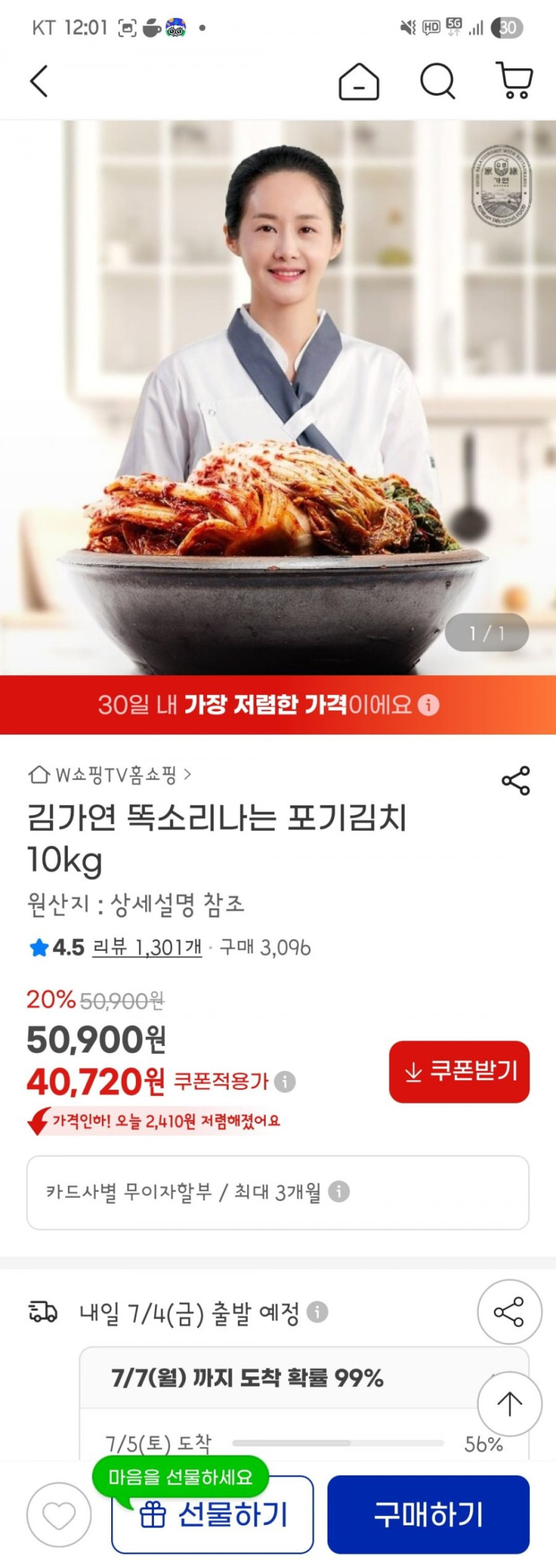Screen dimensions: 556x1568
Task: Add this kimchi to wishlist heart
Action: tap(59, 1515)
